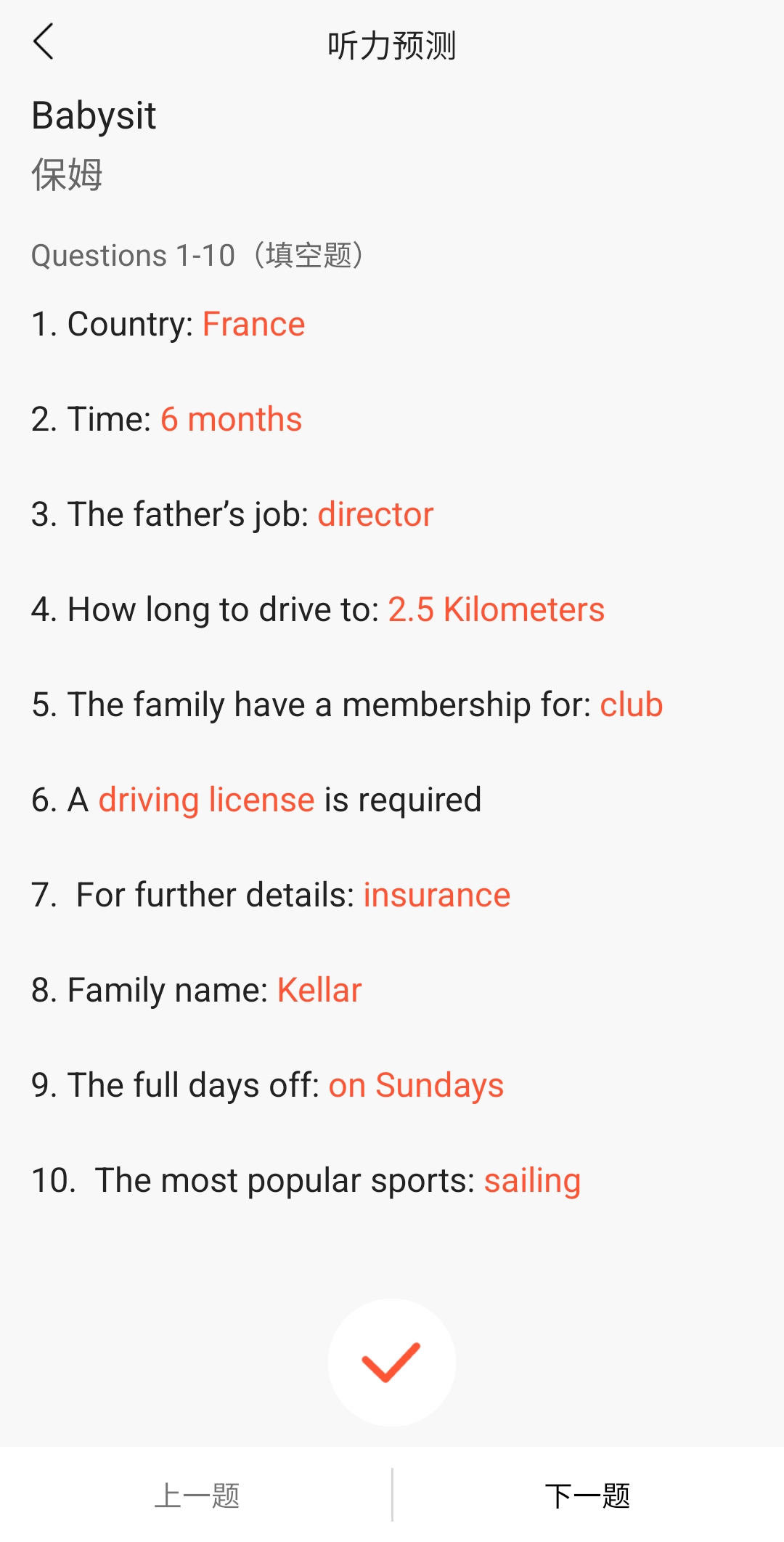Tap the red checkmark circle button

(x=392, y=1363)
